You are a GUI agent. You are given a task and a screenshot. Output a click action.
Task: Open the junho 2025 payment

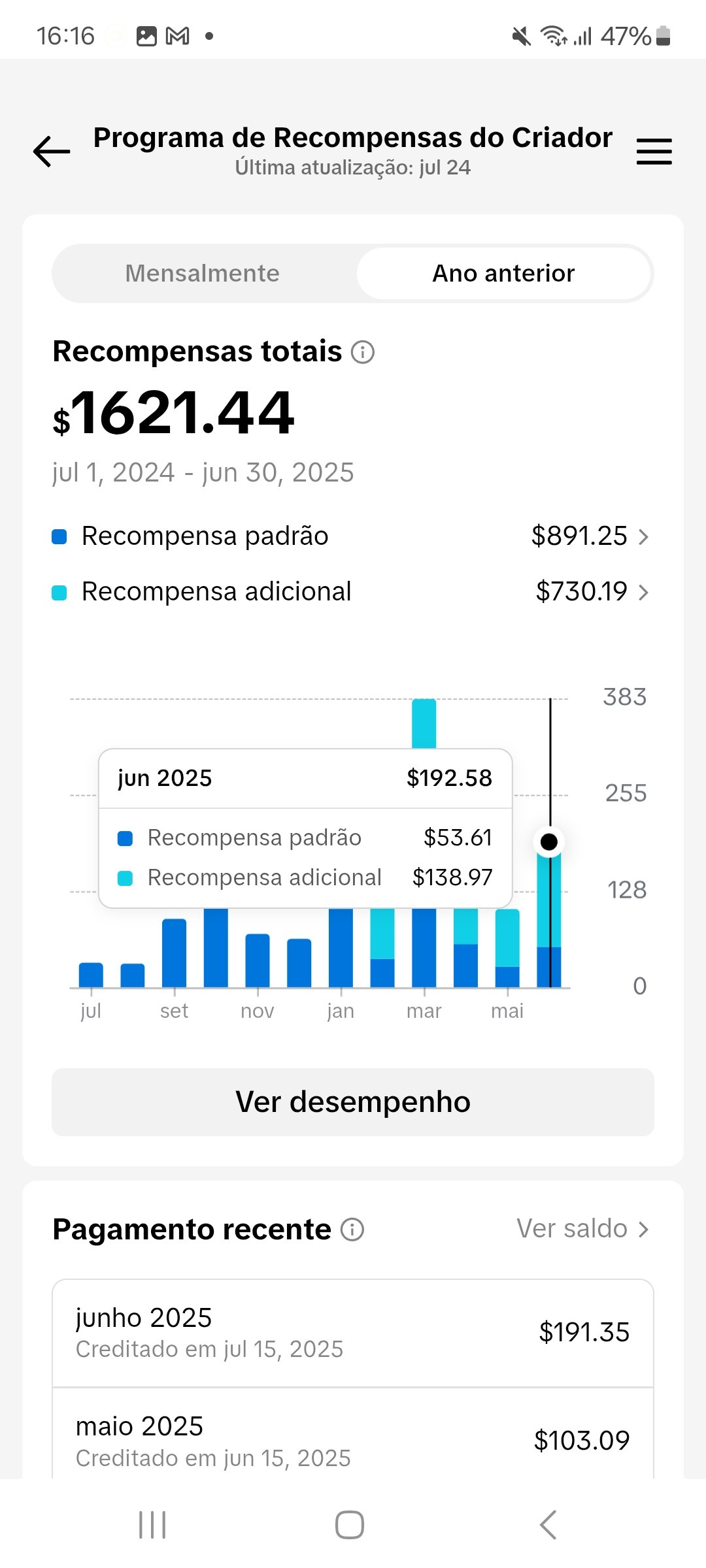pyautogui.click(x=353, y=1333)
